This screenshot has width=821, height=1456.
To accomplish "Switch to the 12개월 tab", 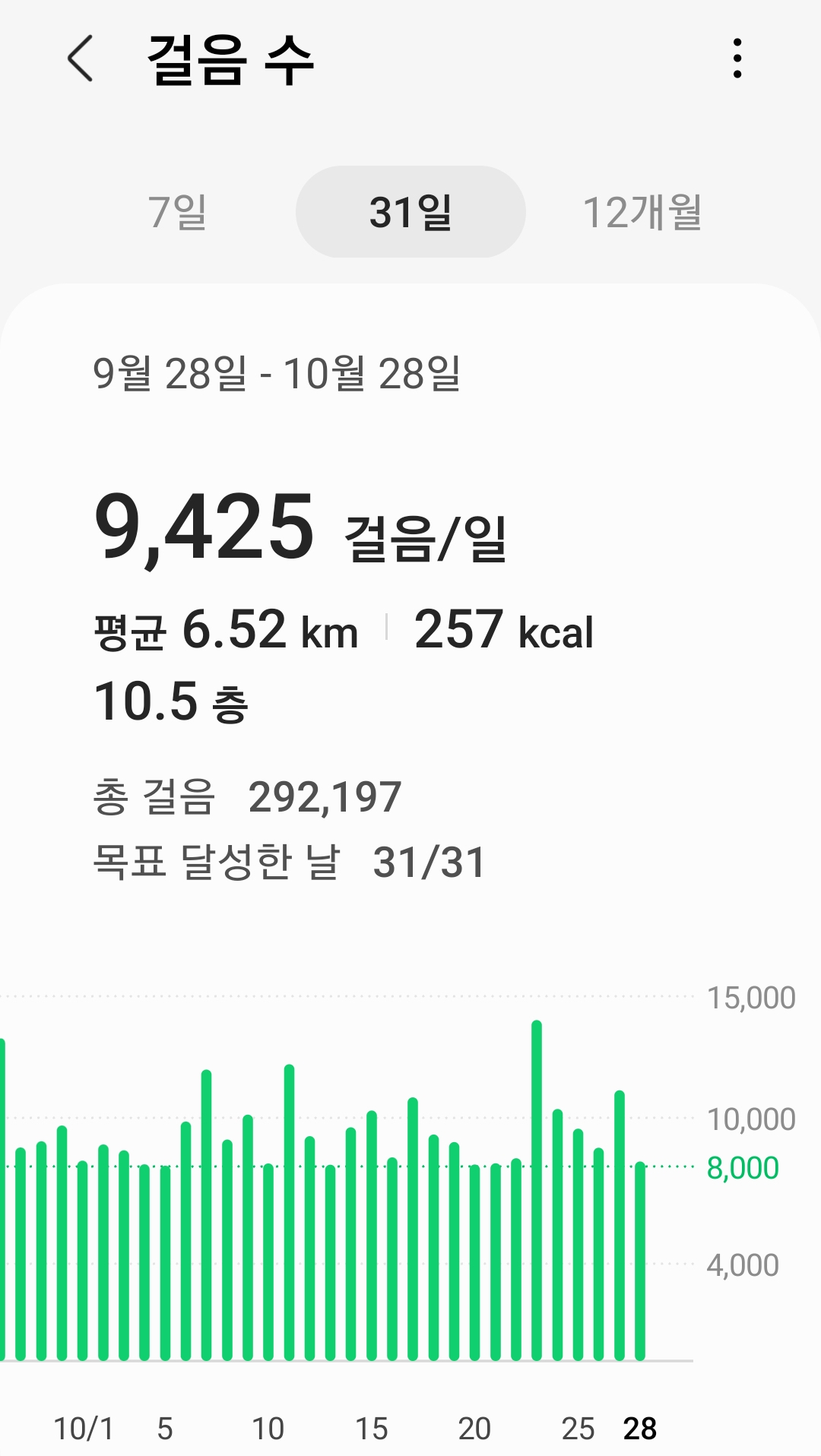I will [642, 212].
